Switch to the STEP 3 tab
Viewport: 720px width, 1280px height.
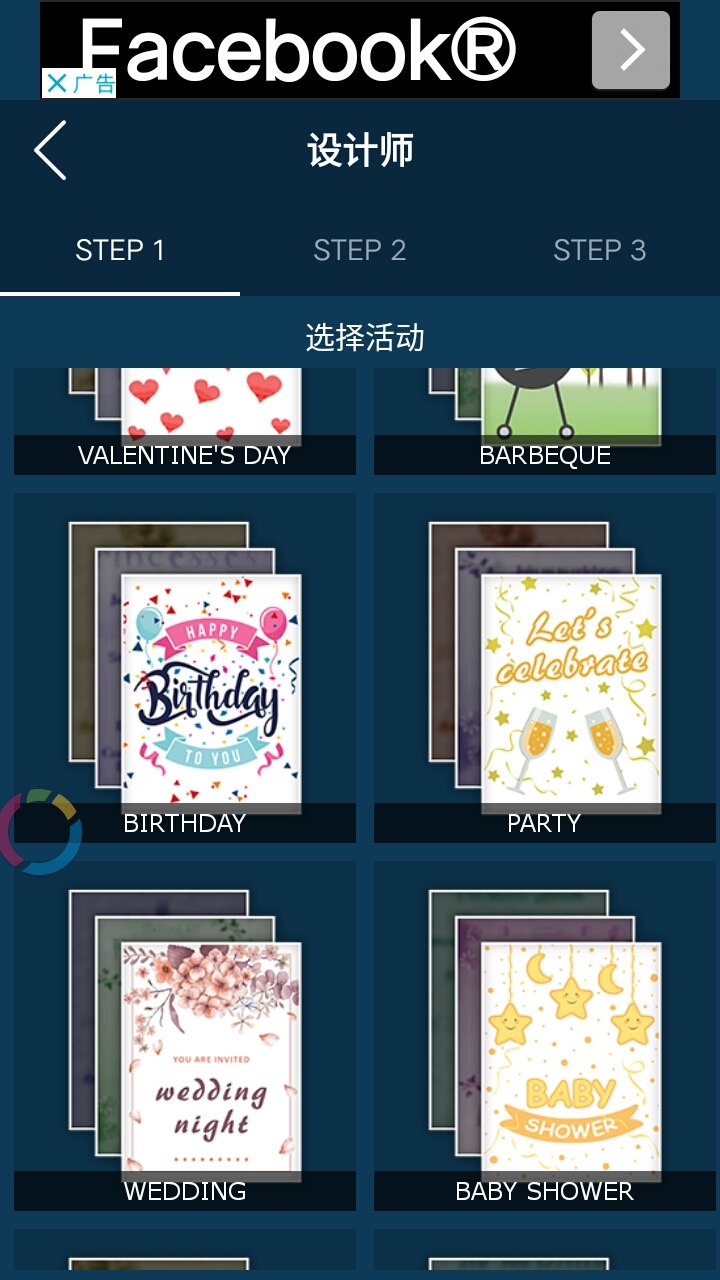pyautogui.click(x=599, y=251)
